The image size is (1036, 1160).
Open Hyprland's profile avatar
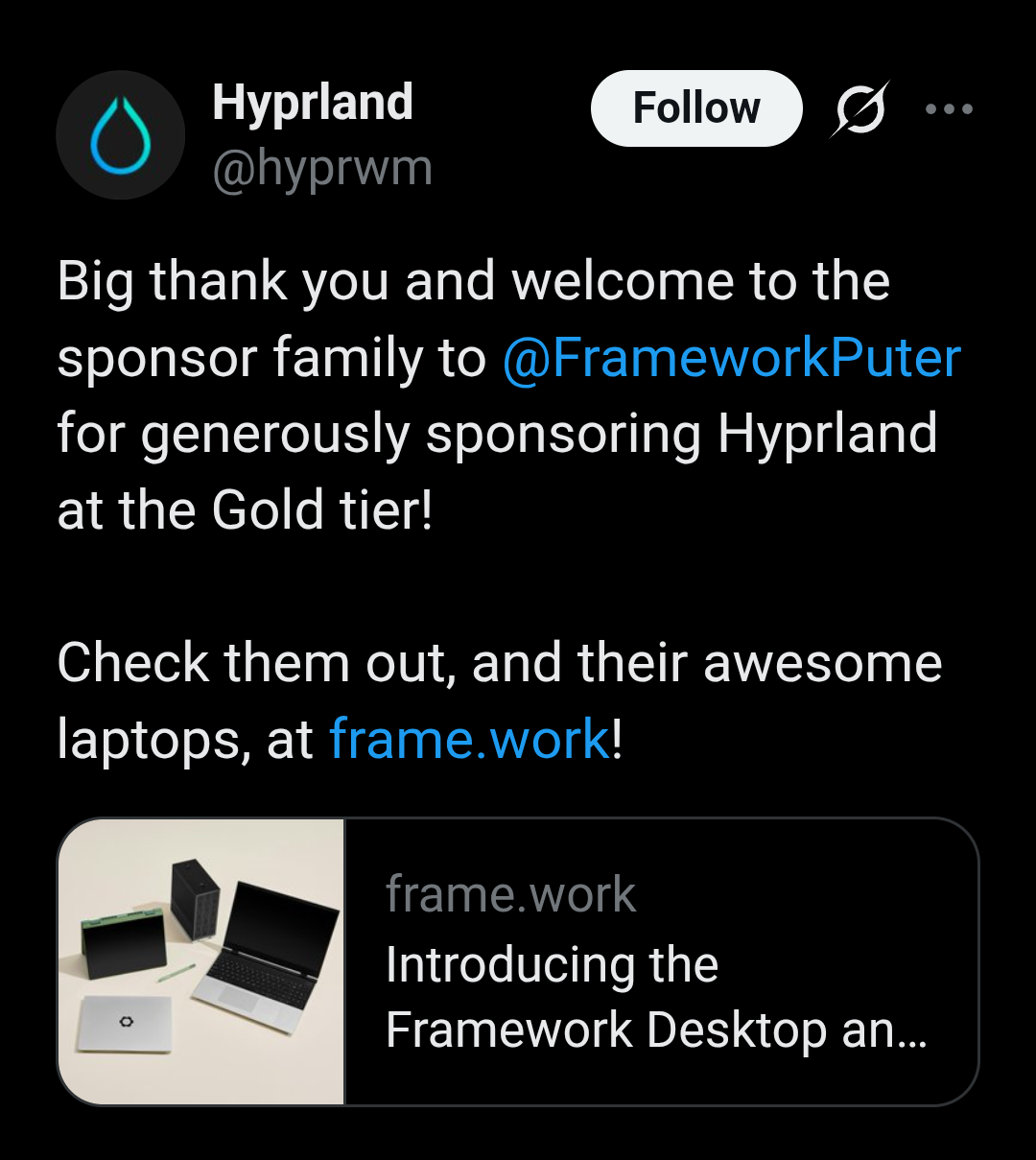click(x=120, y=135)
